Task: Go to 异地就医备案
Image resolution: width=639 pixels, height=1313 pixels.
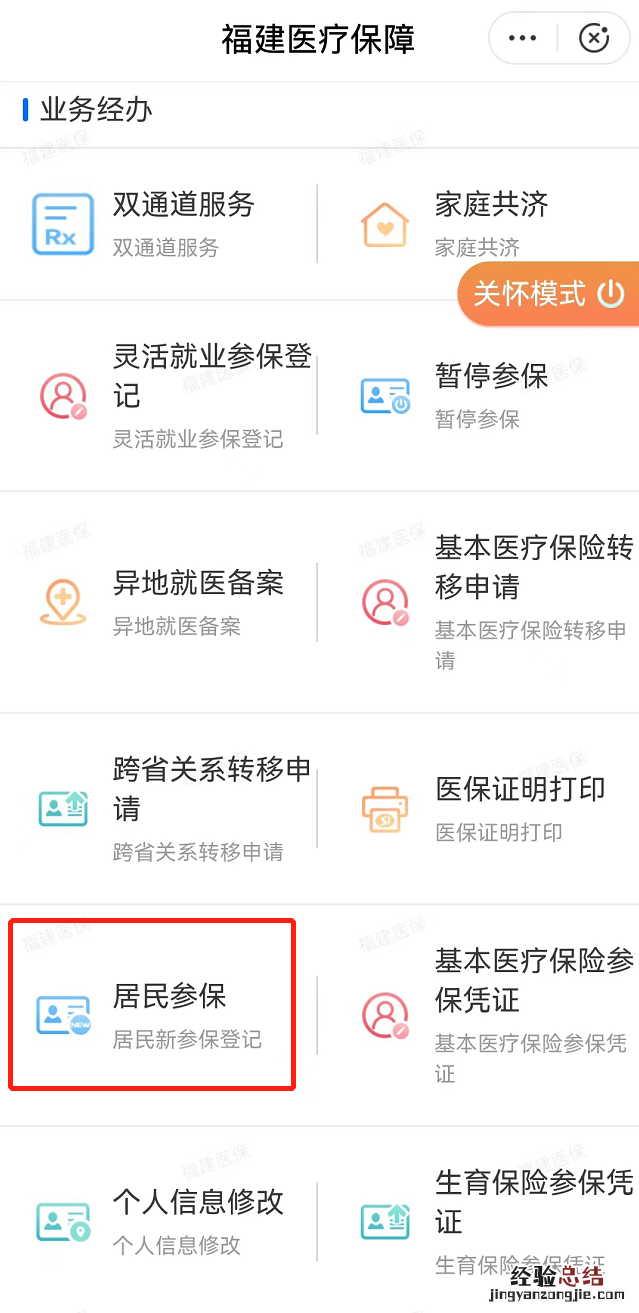Action: (x=160, y=602)
